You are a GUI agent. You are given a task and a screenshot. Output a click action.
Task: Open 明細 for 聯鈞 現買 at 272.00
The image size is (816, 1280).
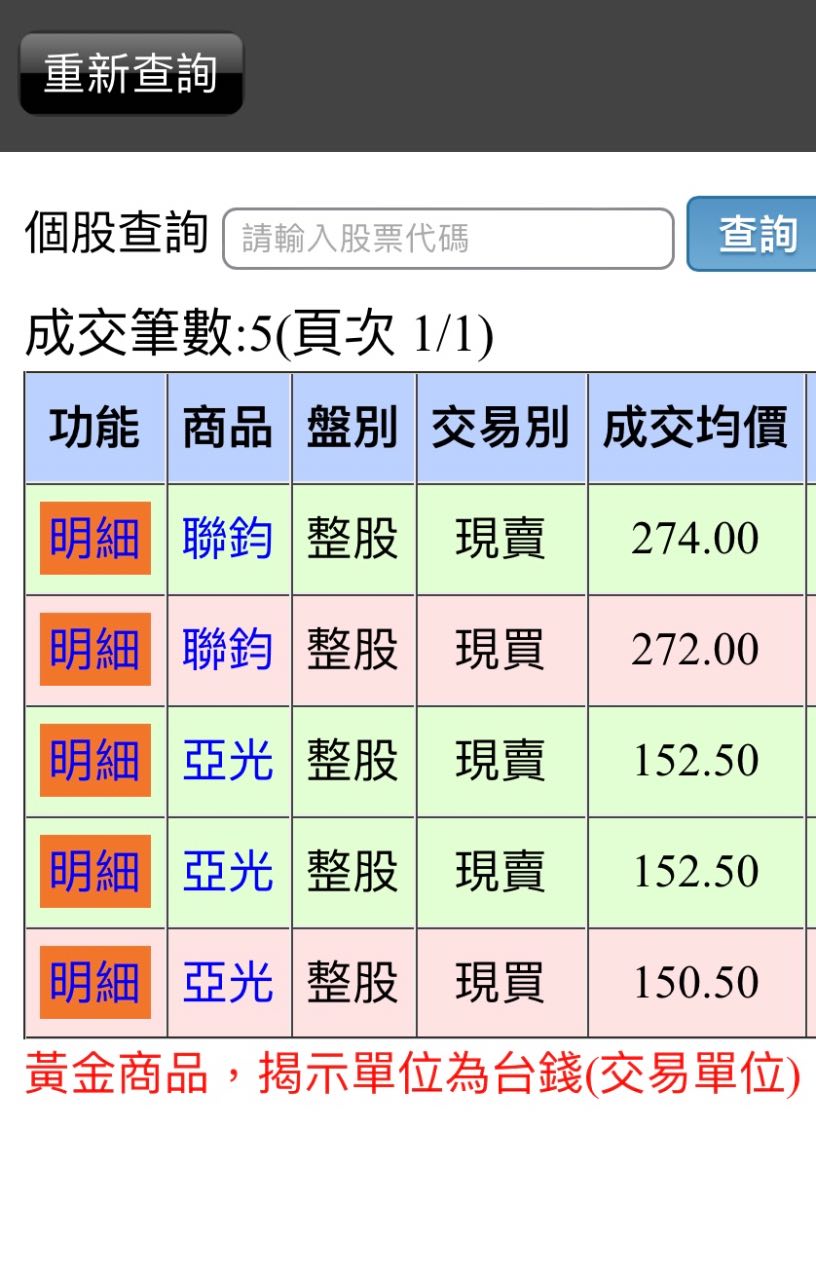click(x=95, y=650)
